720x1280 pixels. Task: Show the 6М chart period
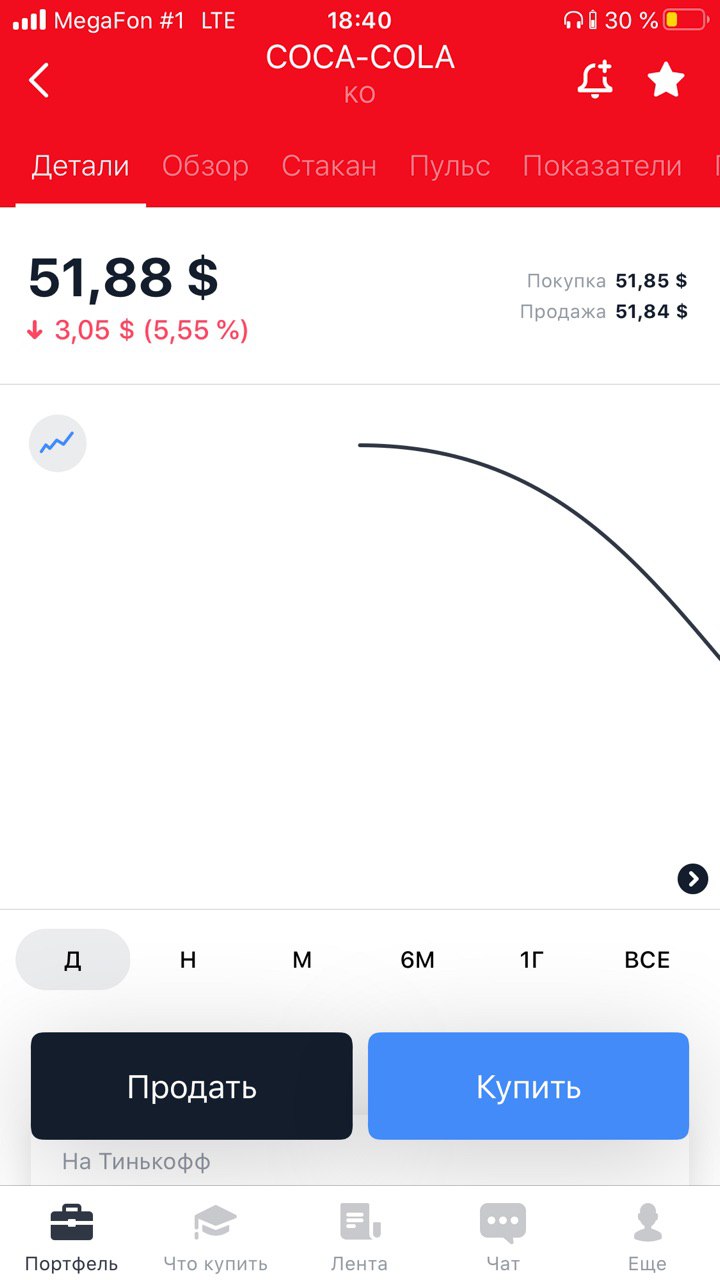pyautogui.click(x=417, y=960)
